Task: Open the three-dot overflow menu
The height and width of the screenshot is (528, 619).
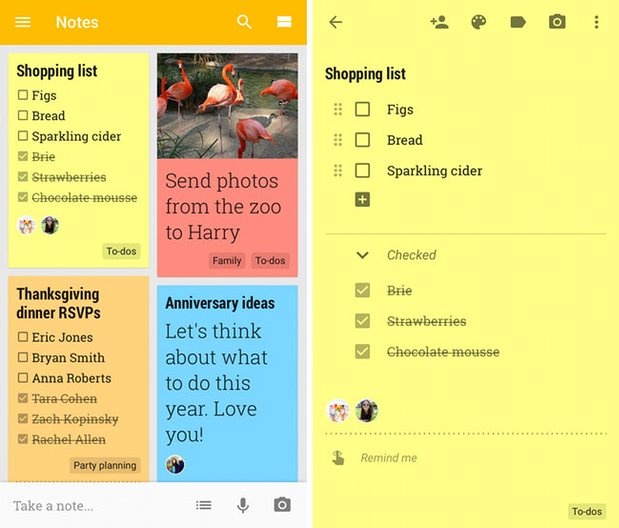Action: click(597, 22)
